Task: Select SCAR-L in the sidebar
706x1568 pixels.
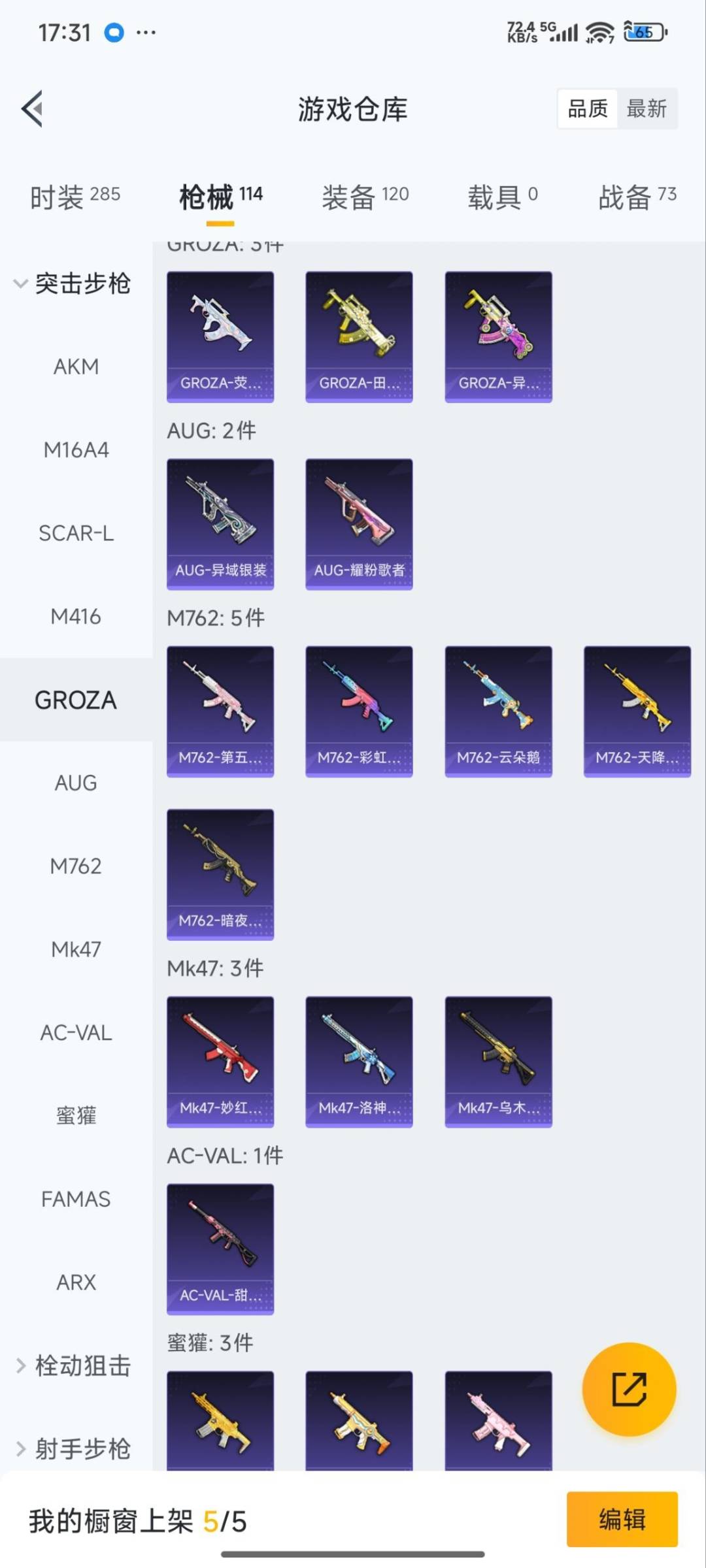Action: point(76,533)
